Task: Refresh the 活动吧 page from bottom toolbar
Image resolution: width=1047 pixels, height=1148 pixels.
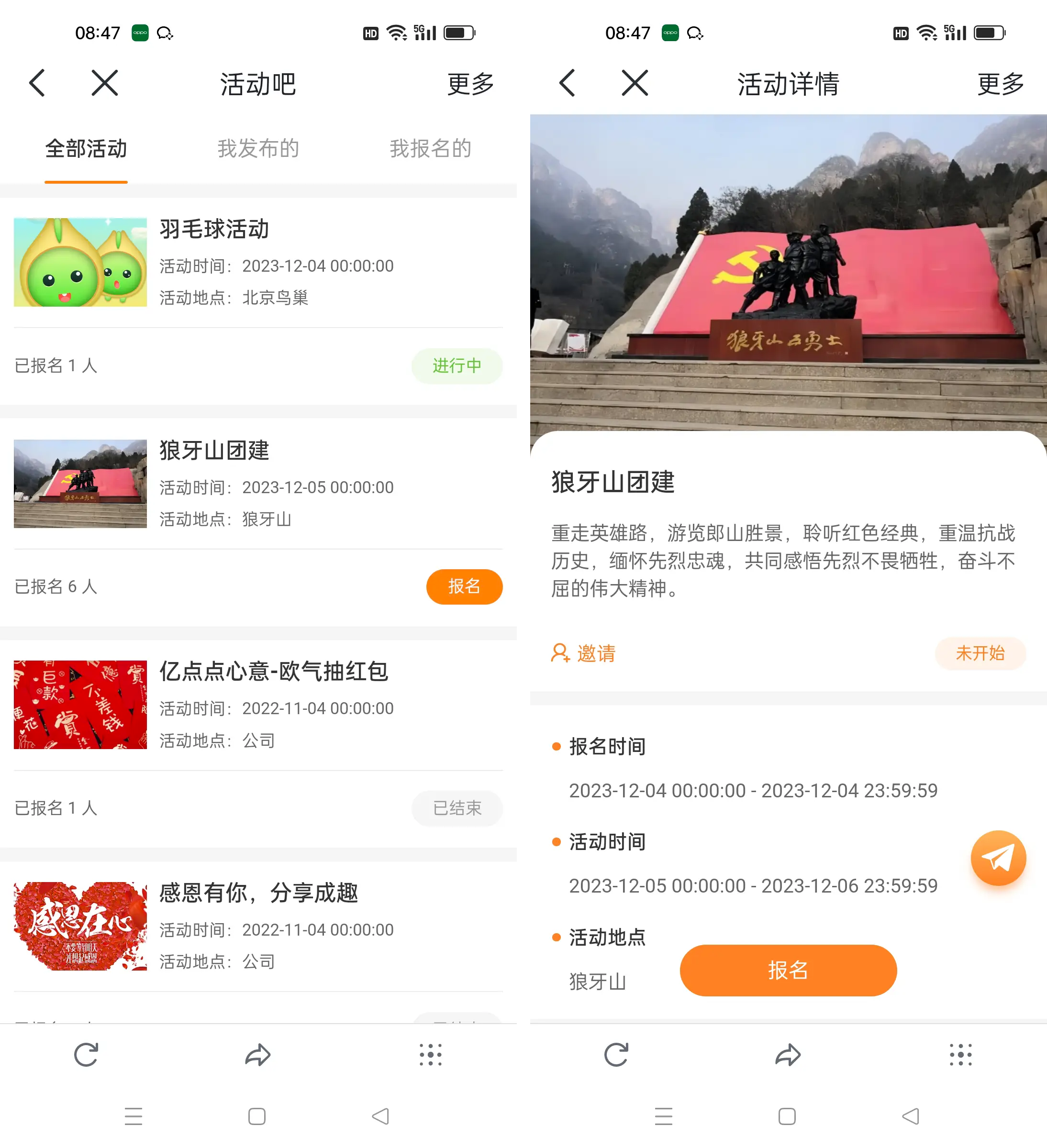Action: click(x=86, y=1055)
